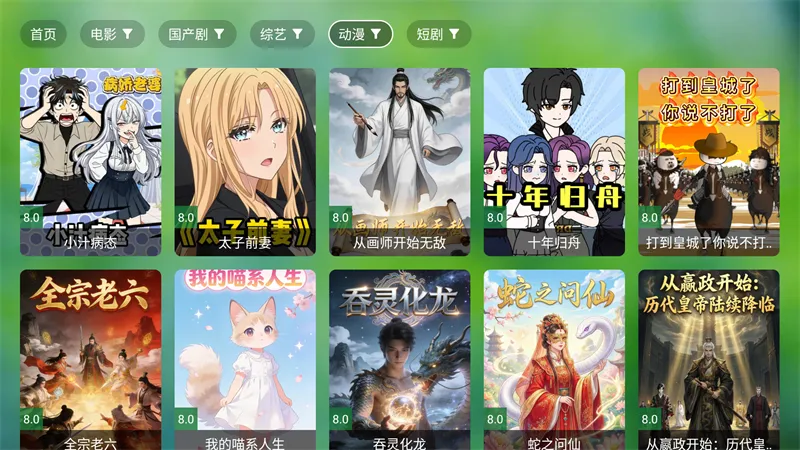
Task: Open the 十年归舟 card
Action: 554,160
